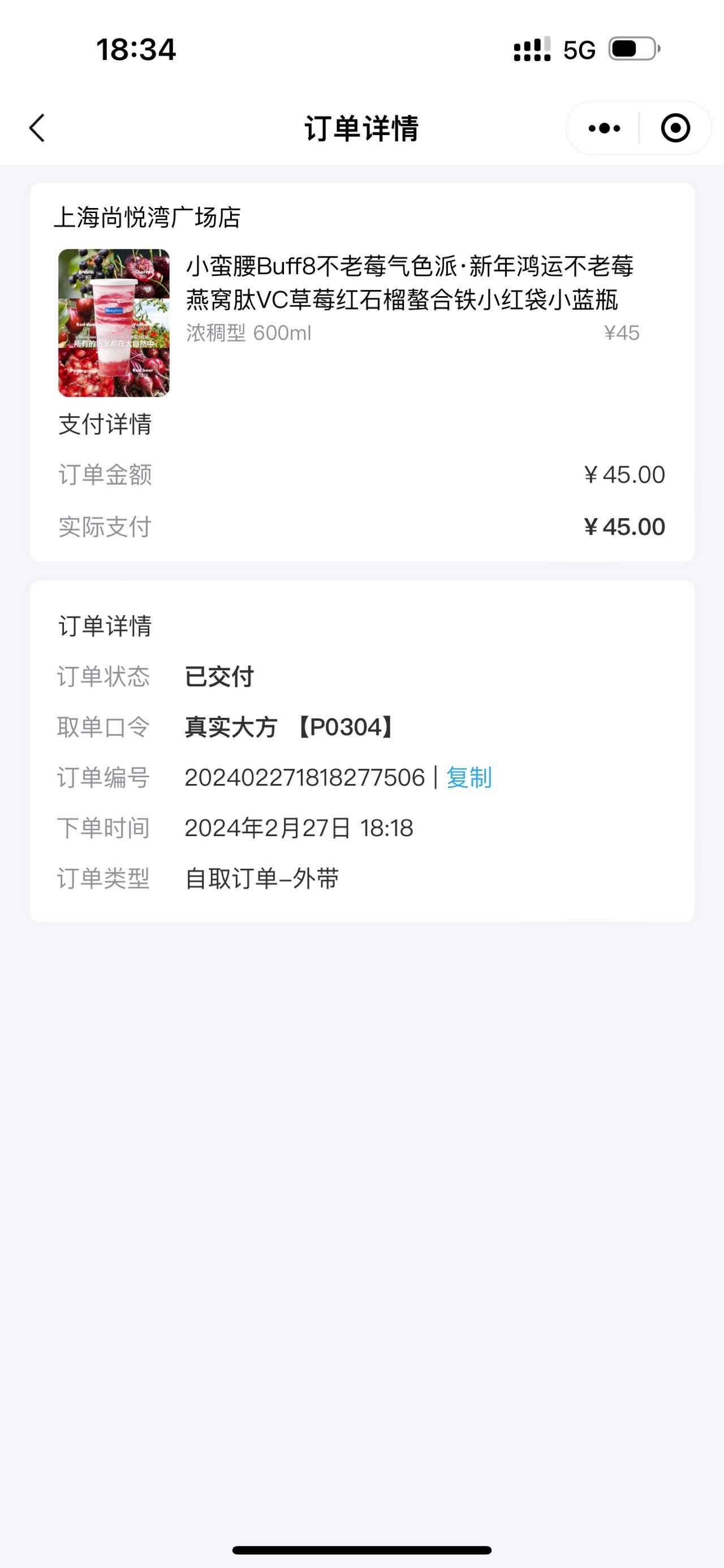Open the mini program three-dot menu
The width and height of the screenshot is (724, 1568).
tap(604, 128)
